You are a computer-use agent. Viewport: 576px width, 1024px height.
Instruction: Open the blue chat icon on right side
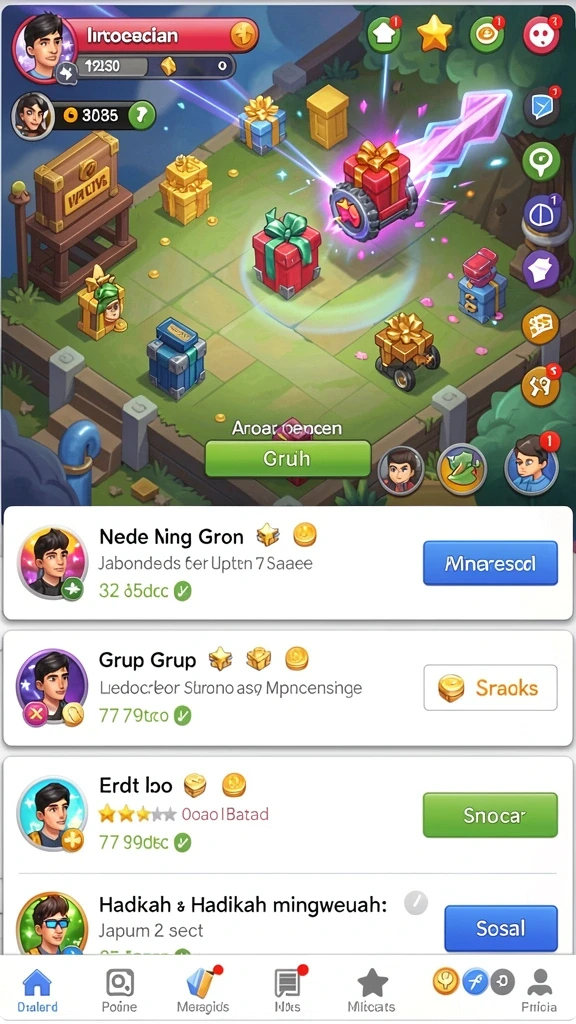(x=541, y=108)
